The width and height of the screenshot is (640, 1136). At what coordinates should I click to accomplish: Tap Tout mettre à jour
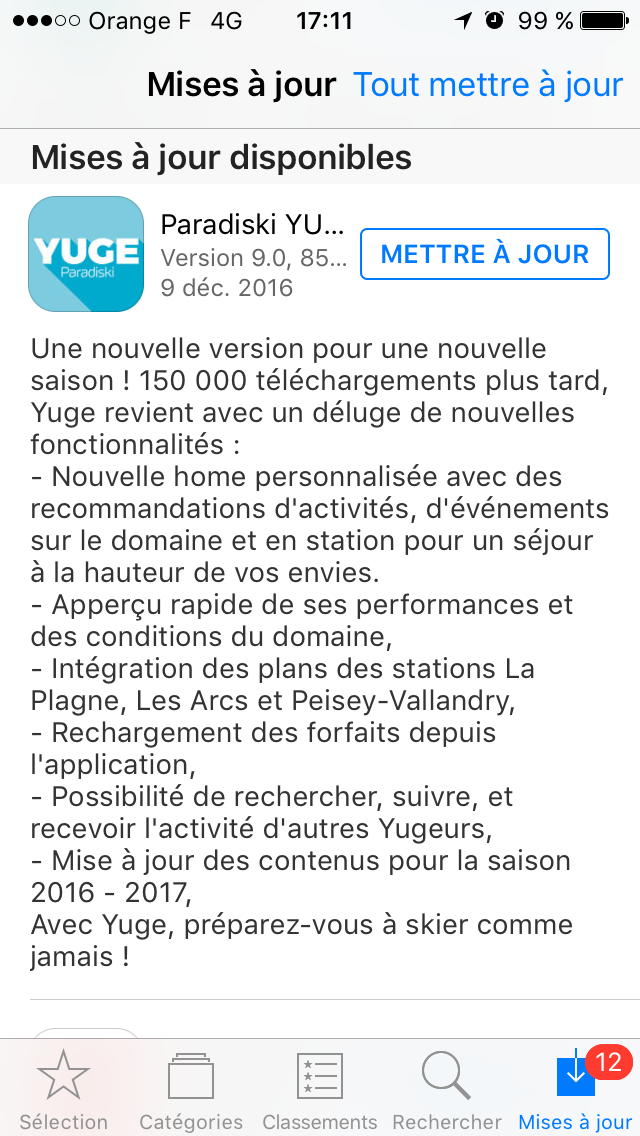(488, 85)
